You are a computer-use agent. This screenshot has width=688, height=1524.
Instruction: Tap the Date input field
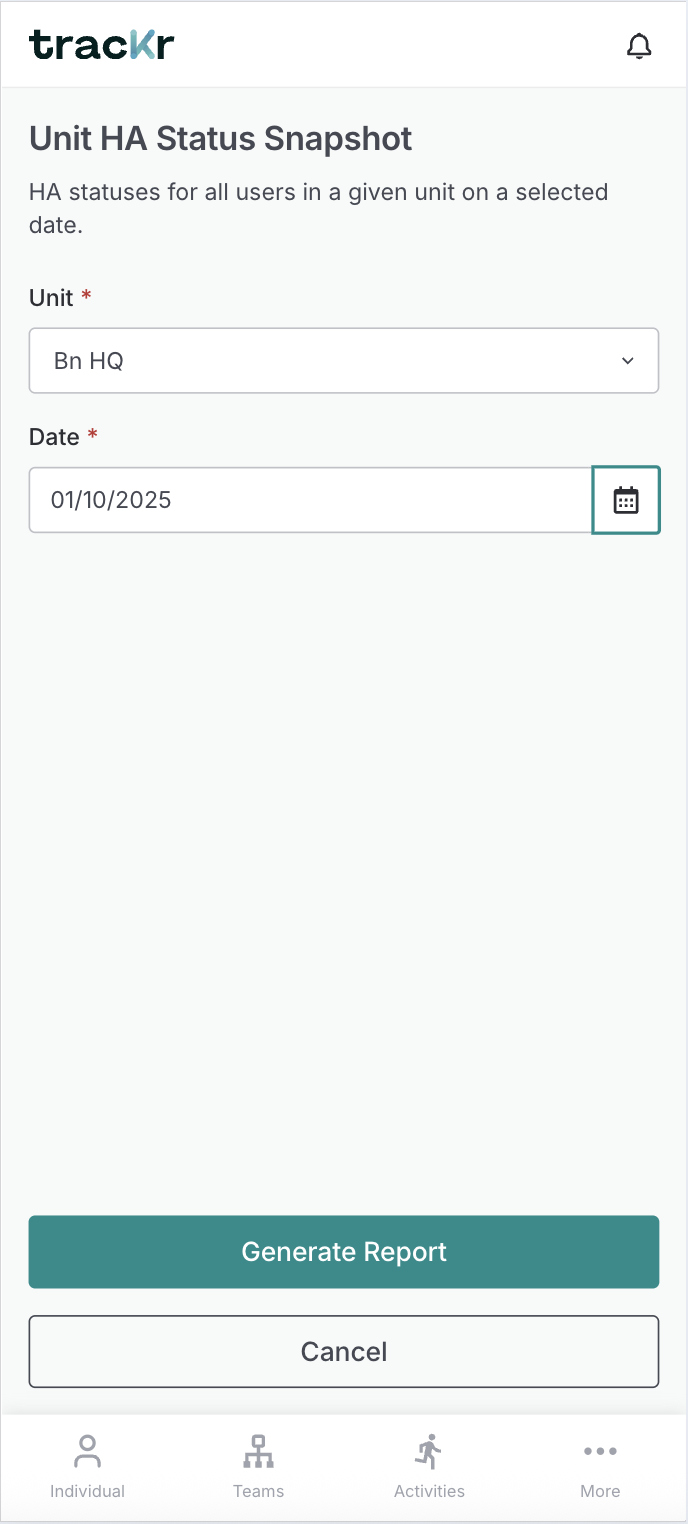point(310,500)
